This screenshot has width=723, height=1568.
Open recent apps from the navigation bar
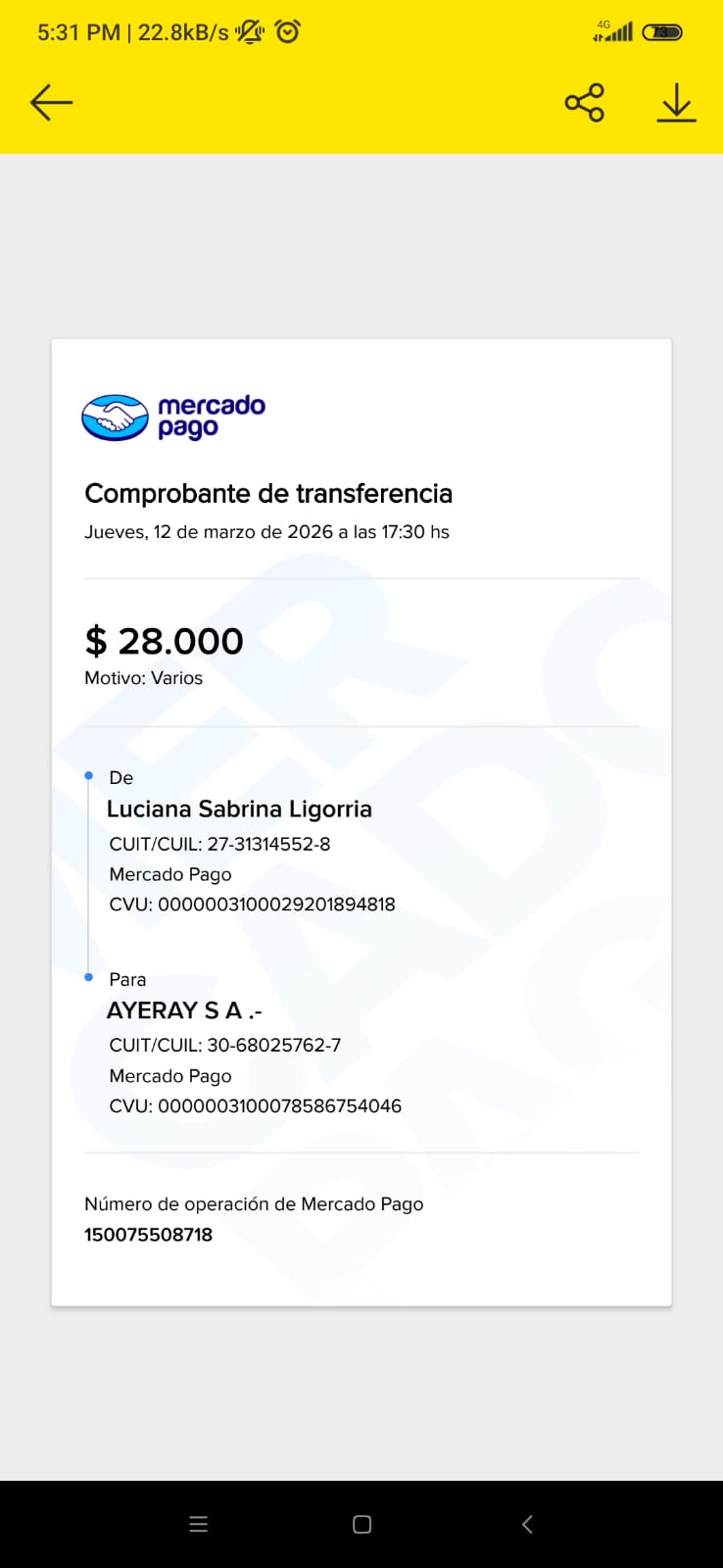[x=198, y=1524]
